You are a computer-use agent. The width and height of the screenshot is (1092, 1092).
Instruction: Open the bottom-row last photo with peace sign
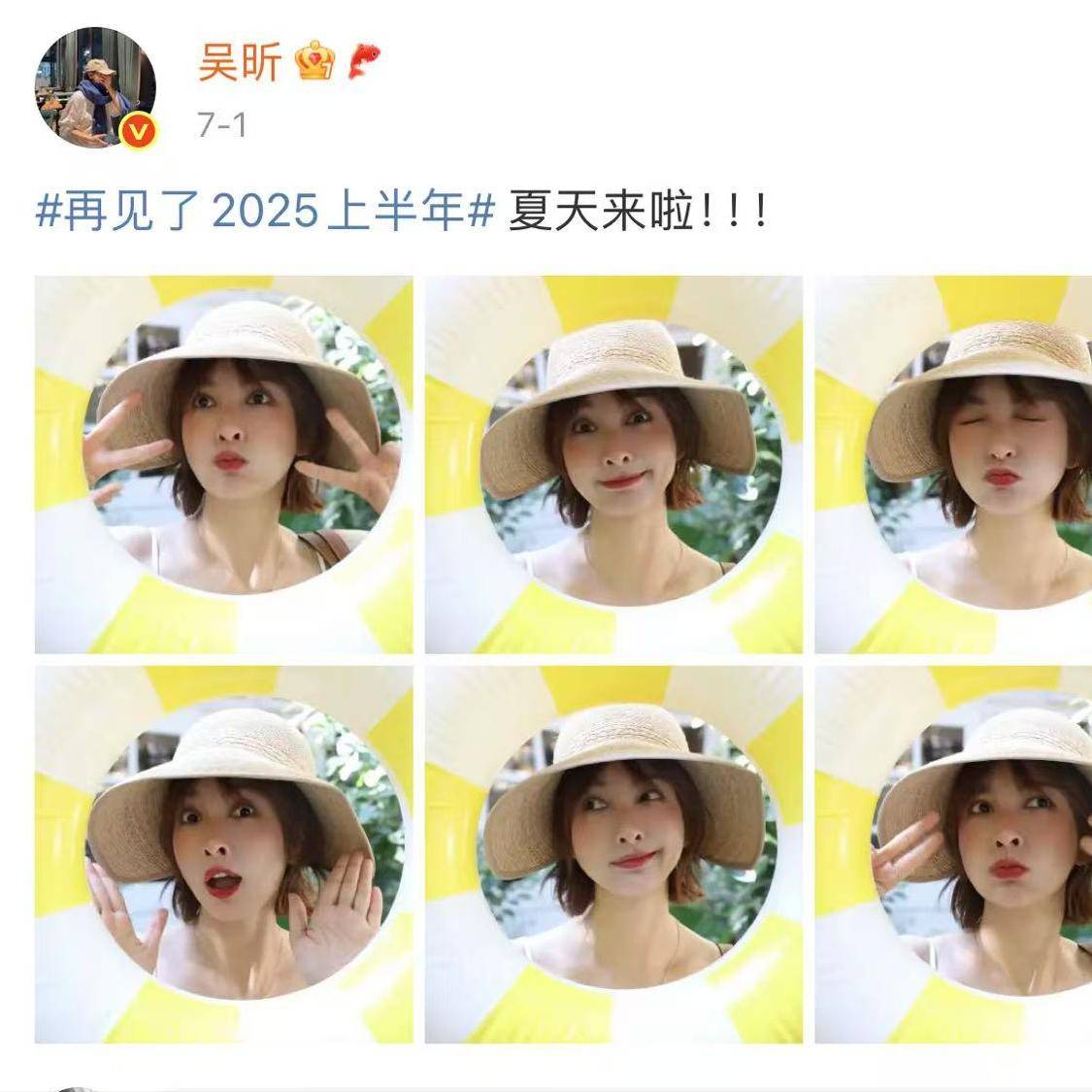953,854
